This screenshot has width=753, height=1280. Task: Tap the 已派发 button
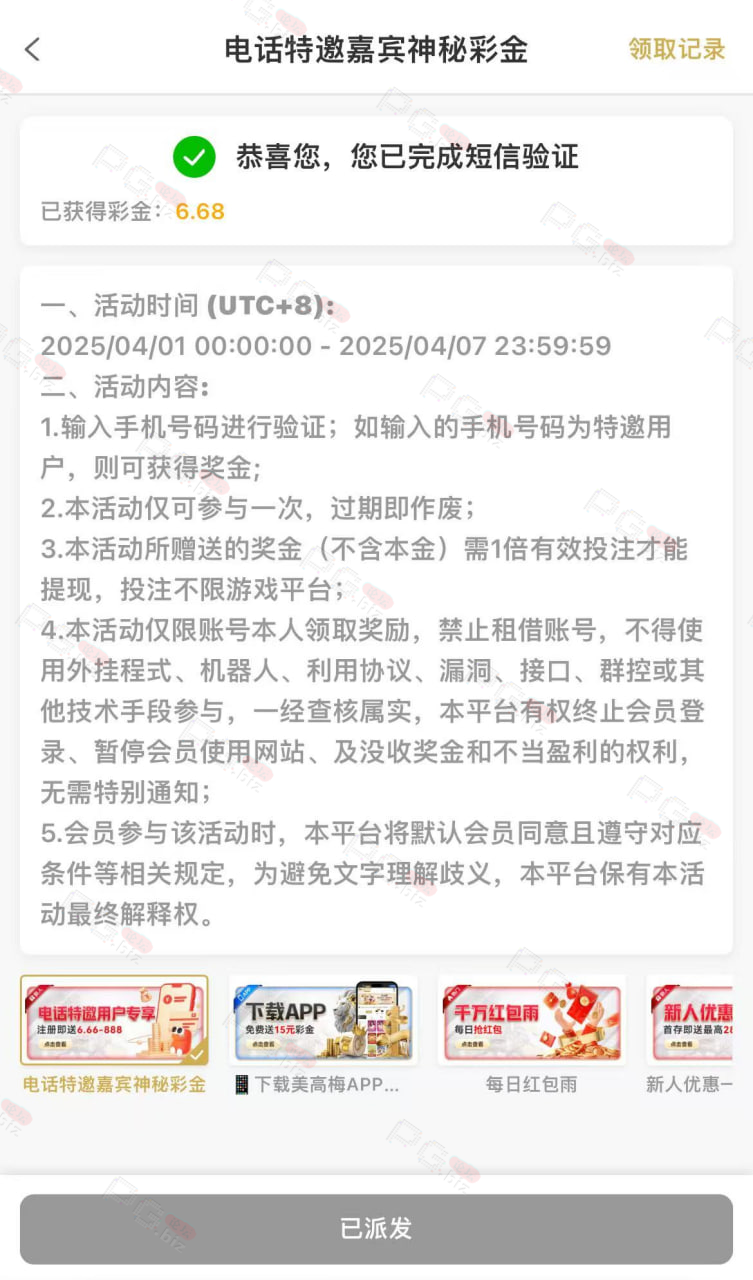(x=376, y=1229)
